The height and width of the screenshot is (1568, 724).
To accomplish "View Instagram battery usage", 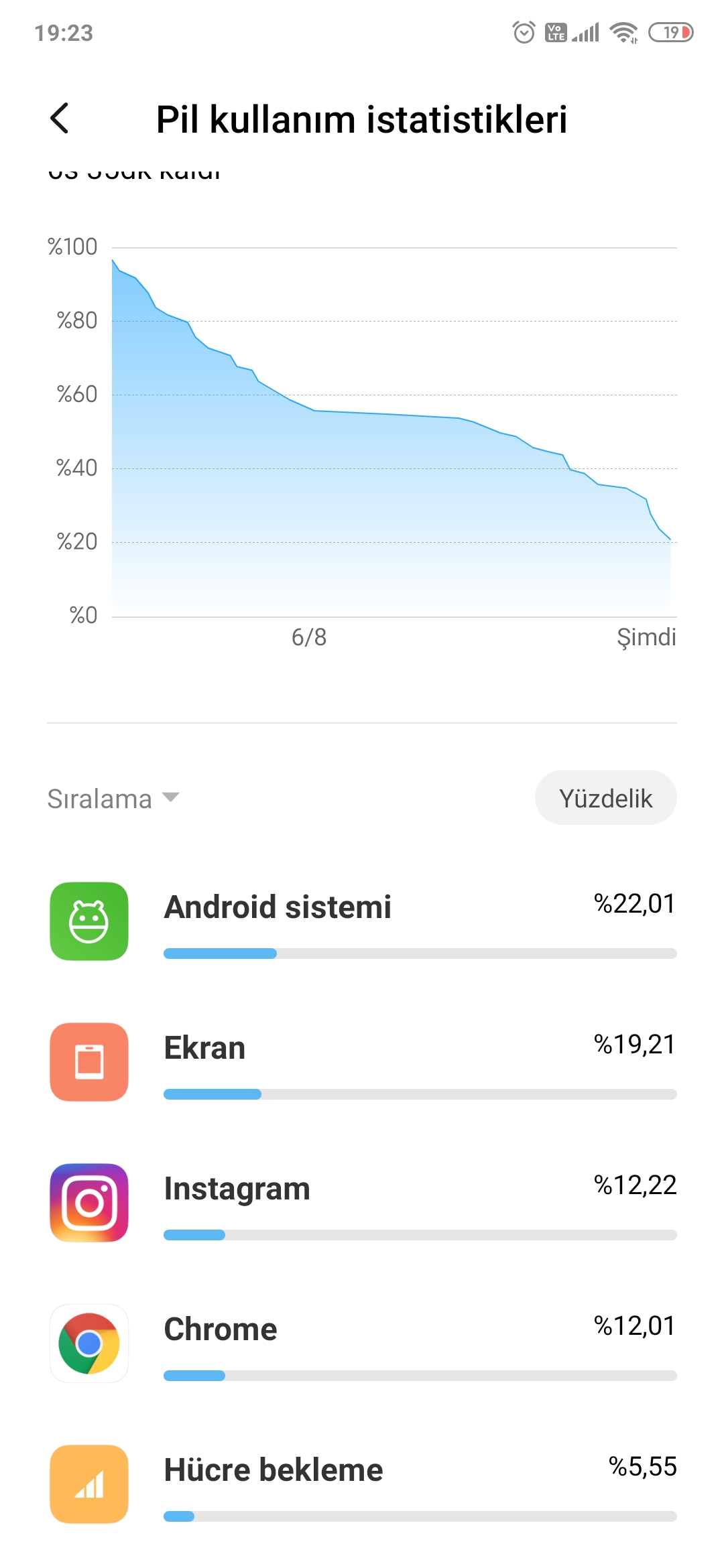I will point(362,1203).
